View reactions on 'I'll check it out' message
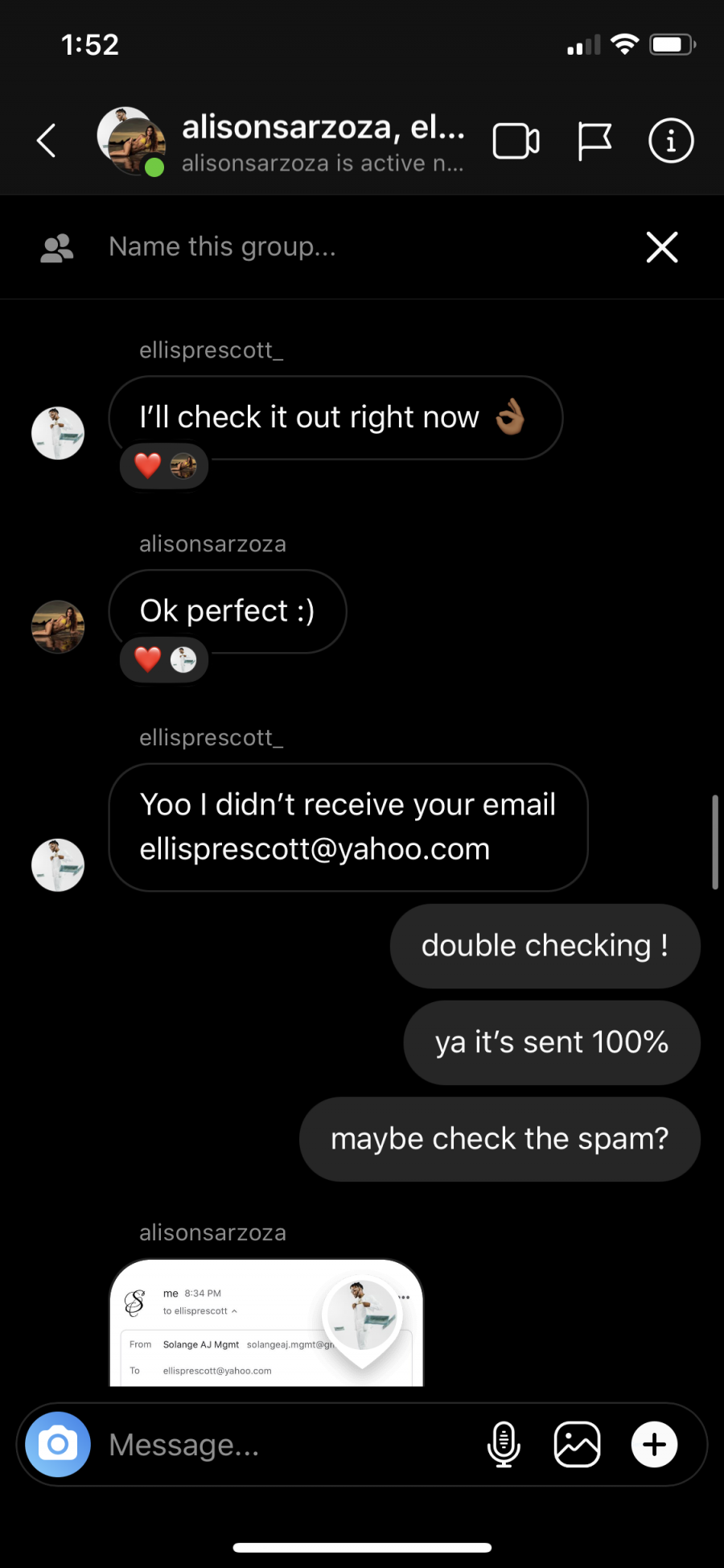The height and width of the screenshot is (1568, 724). click(x=164, y=466)
